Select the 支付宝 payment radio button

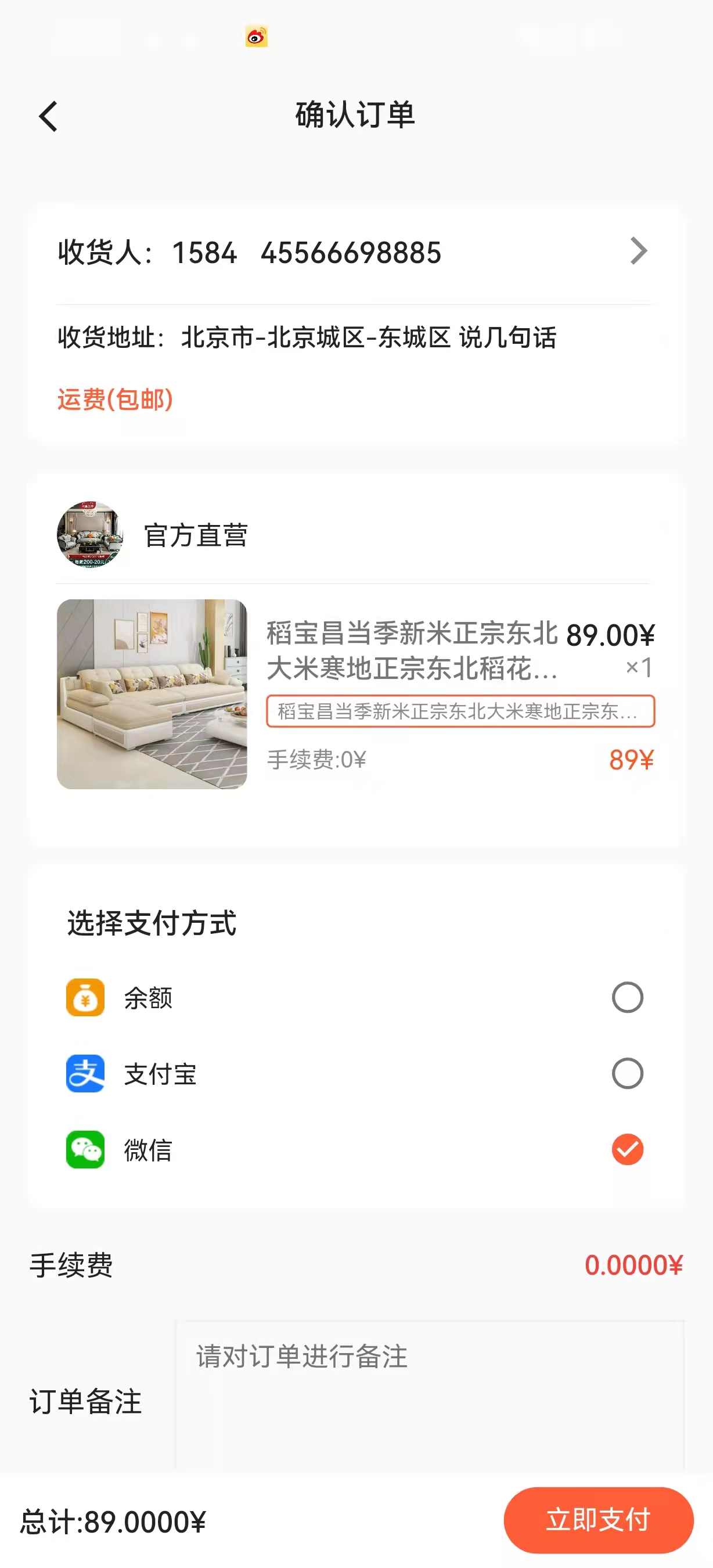627,1074
